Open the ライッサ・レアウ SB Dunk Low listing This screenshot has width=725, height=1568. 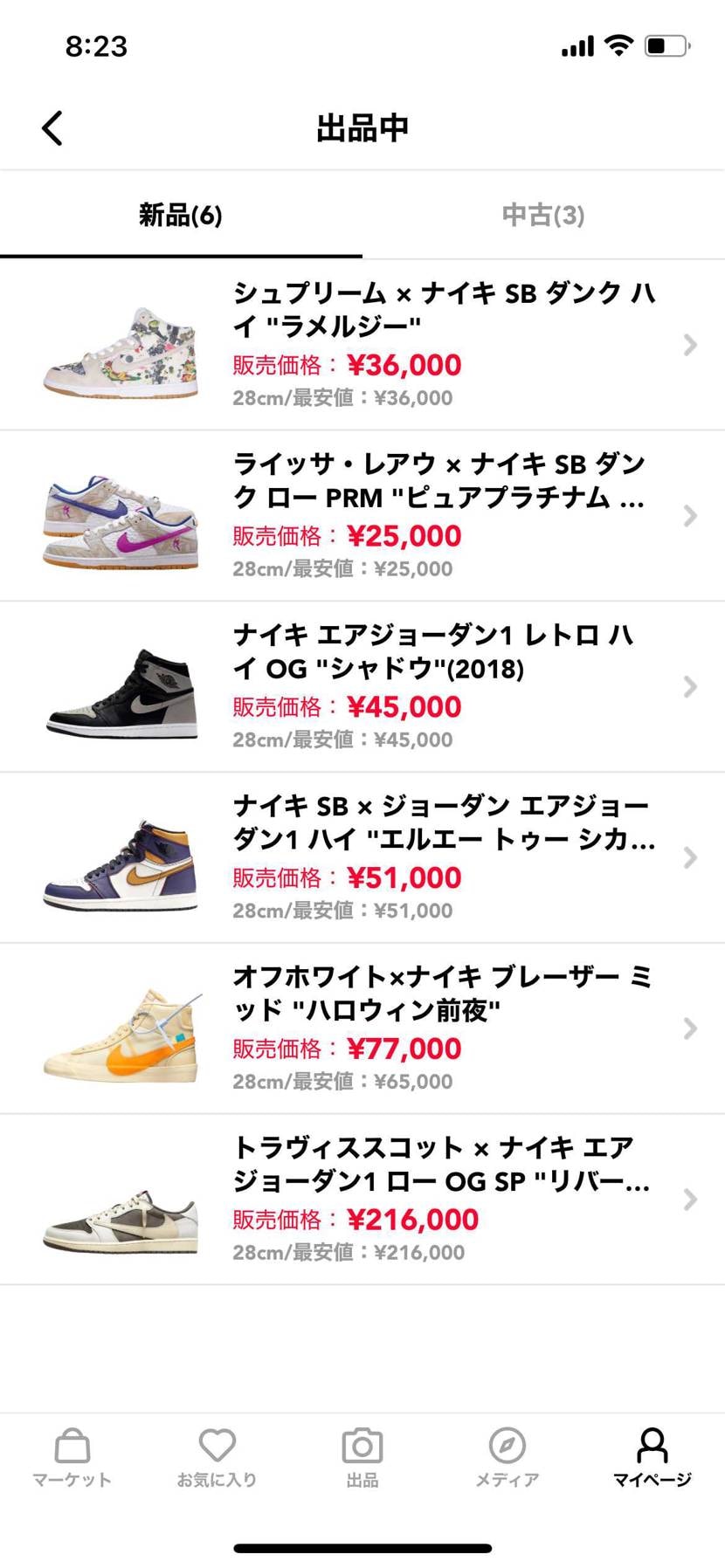[x=362, y=516]
